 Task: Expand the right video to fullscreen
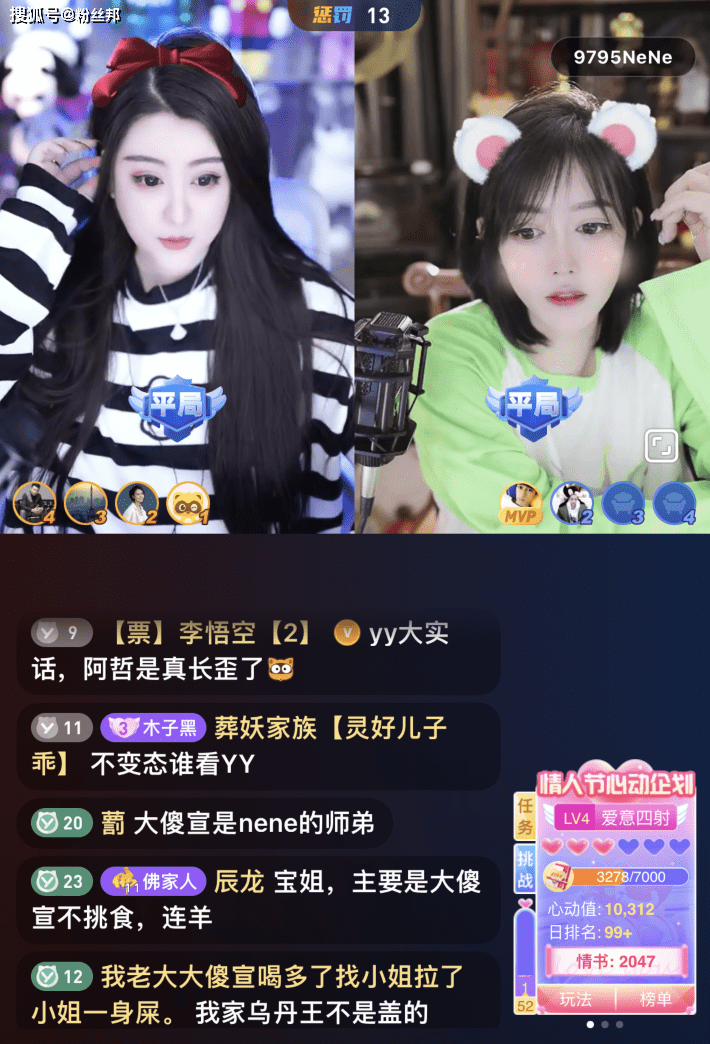(x=660, y=445)
